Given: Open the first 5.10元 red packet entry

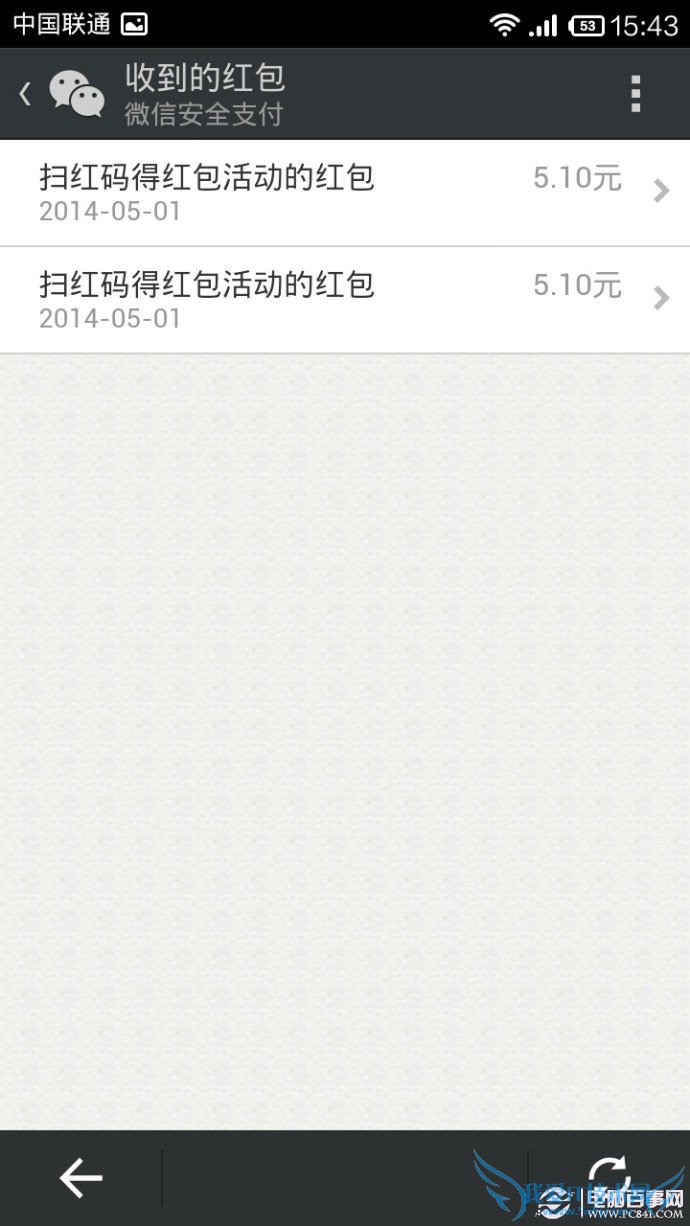Looking at the screenshot, I should (x=345, y=193).
